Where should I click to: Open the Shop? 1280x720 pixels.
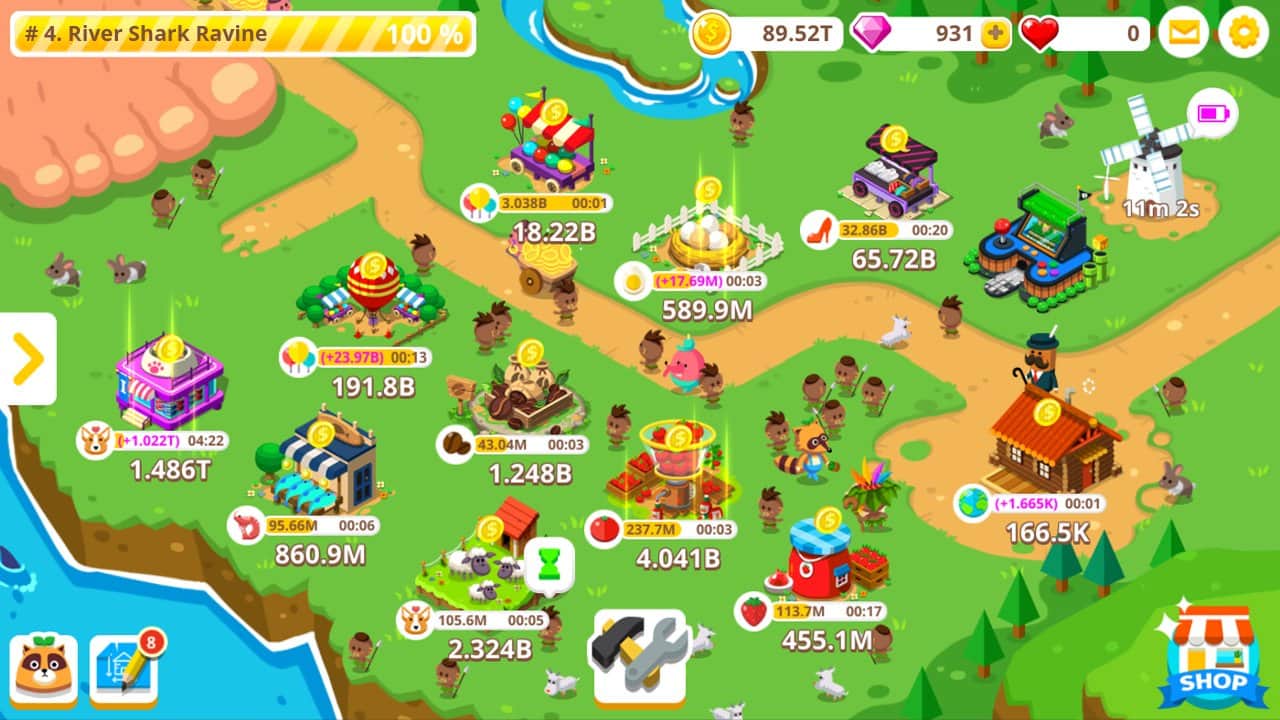pos(1212,657)
